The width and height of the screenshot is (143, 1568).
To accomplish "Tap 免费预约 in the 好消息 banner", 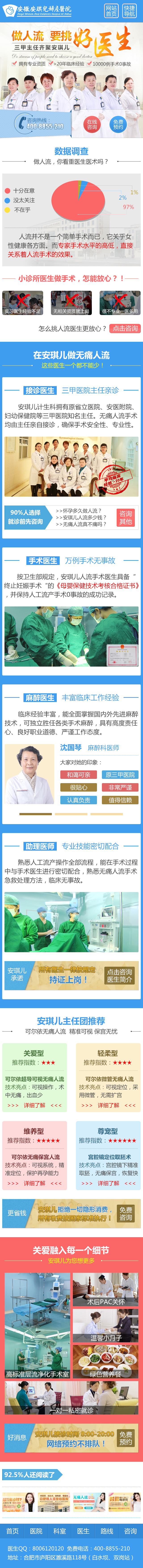I will (125, 1438).
